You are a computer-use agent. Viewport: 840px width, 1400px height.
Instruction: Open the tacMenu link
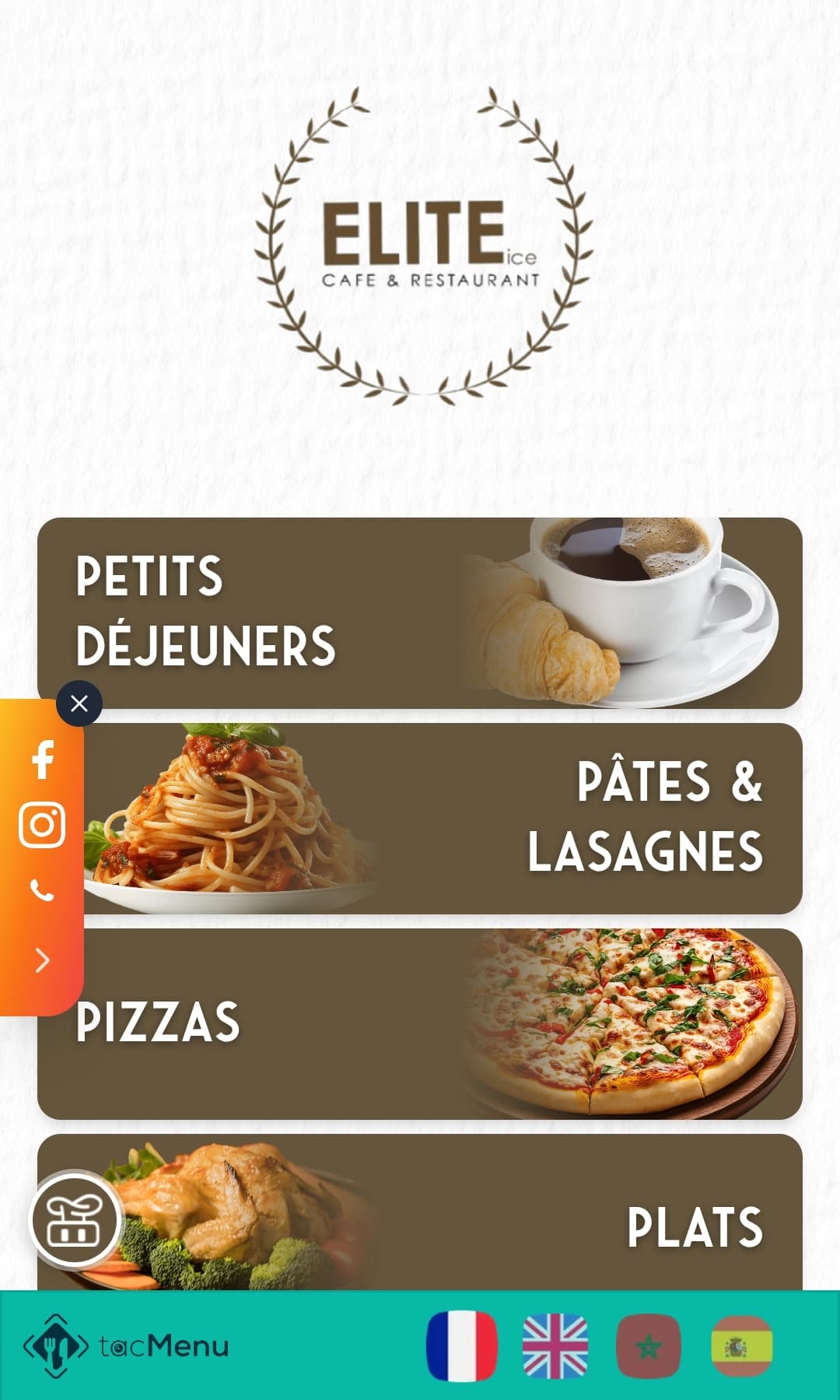click(127, 1346)
